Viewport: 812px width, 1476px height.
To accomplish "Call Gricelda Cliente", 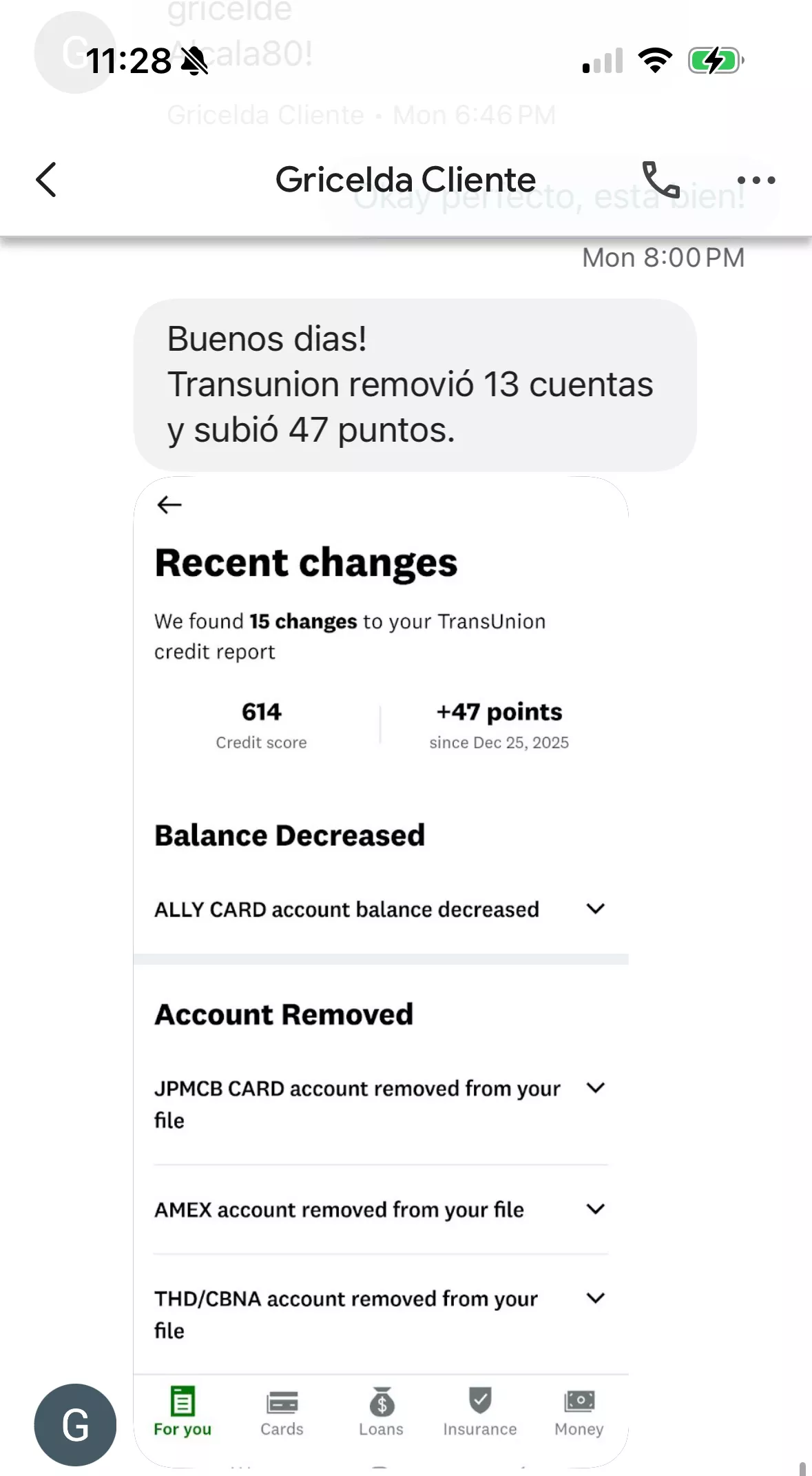I will (660, 180).
